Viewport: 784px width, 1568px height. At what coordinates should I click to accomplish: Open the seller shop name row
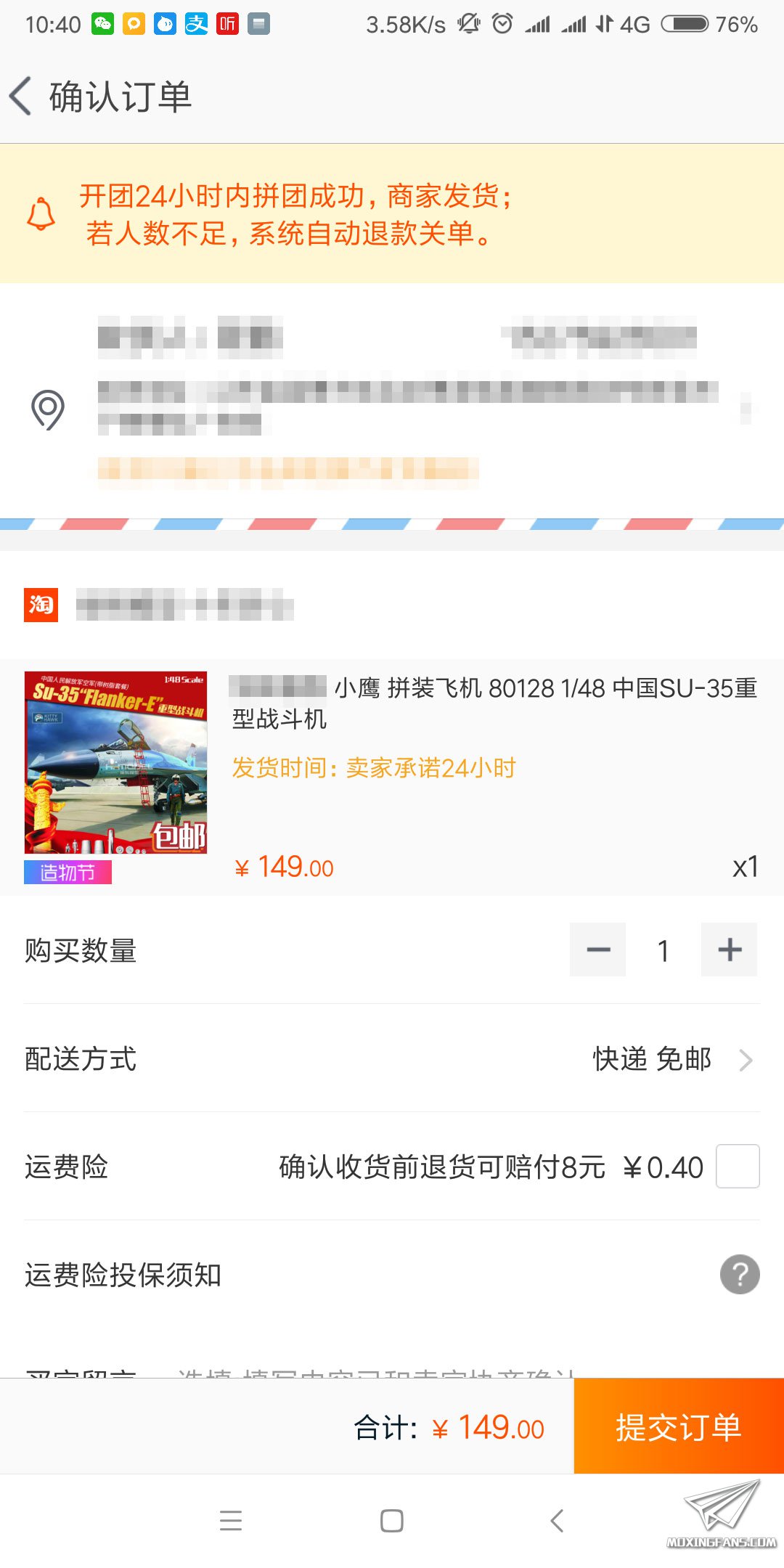coord(185,605)
